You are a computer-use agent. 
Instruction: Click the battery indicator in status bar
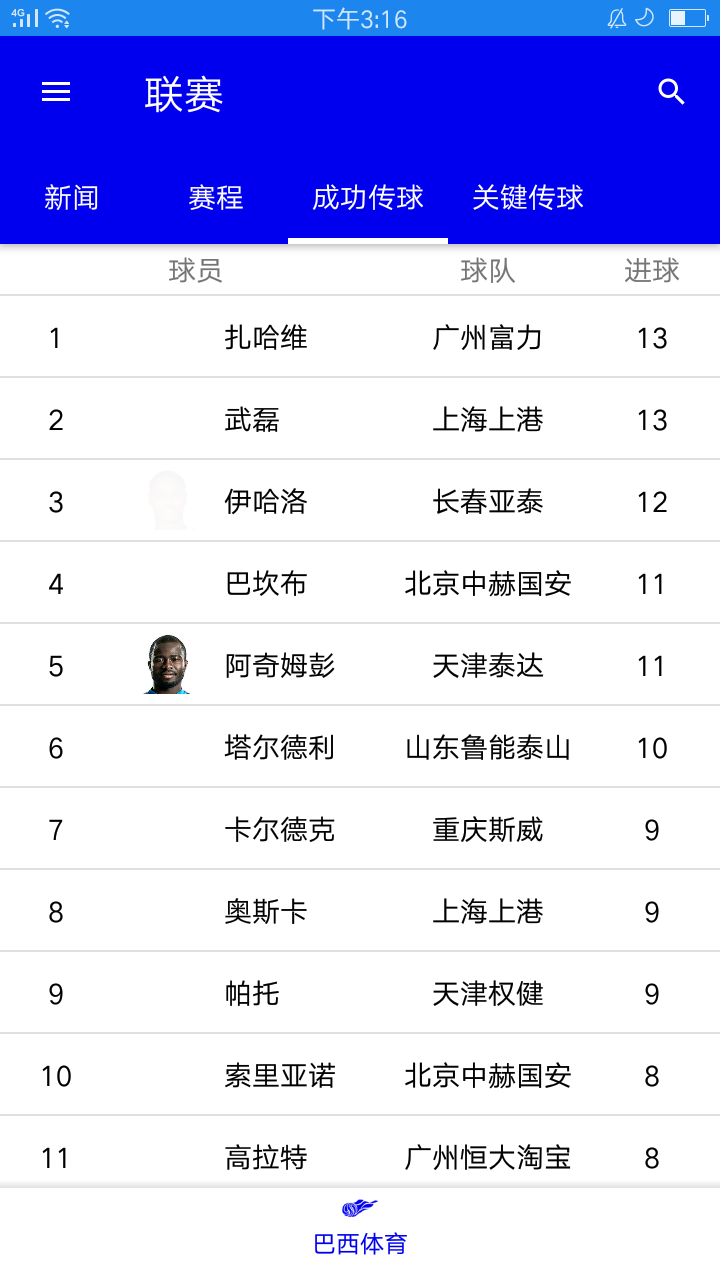point(686,15)
